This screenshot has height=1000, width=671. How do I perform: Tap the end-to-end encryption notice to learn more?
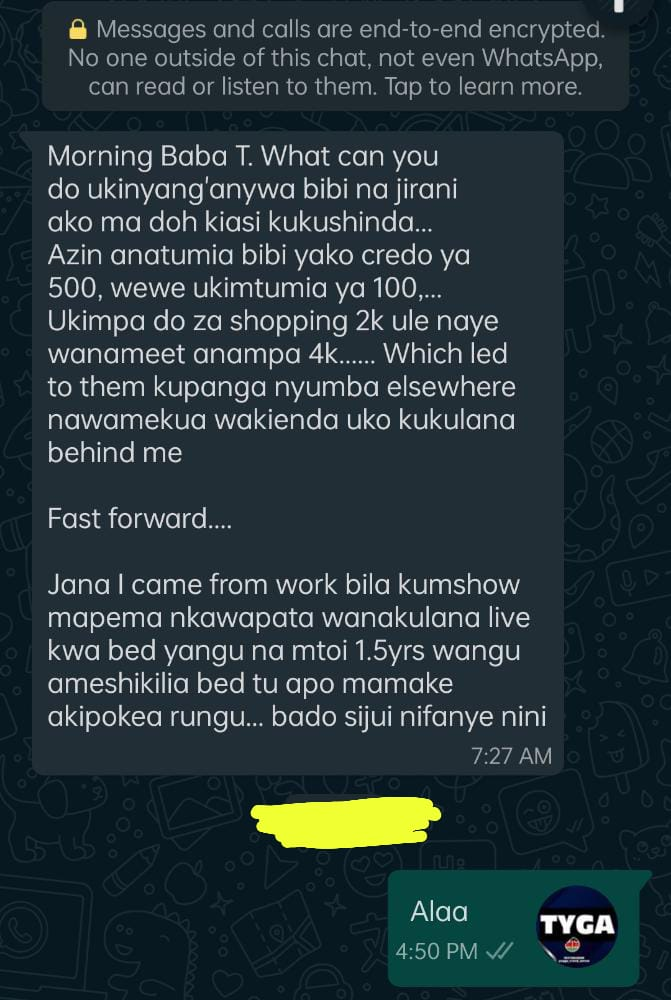[x=335, y=58]
